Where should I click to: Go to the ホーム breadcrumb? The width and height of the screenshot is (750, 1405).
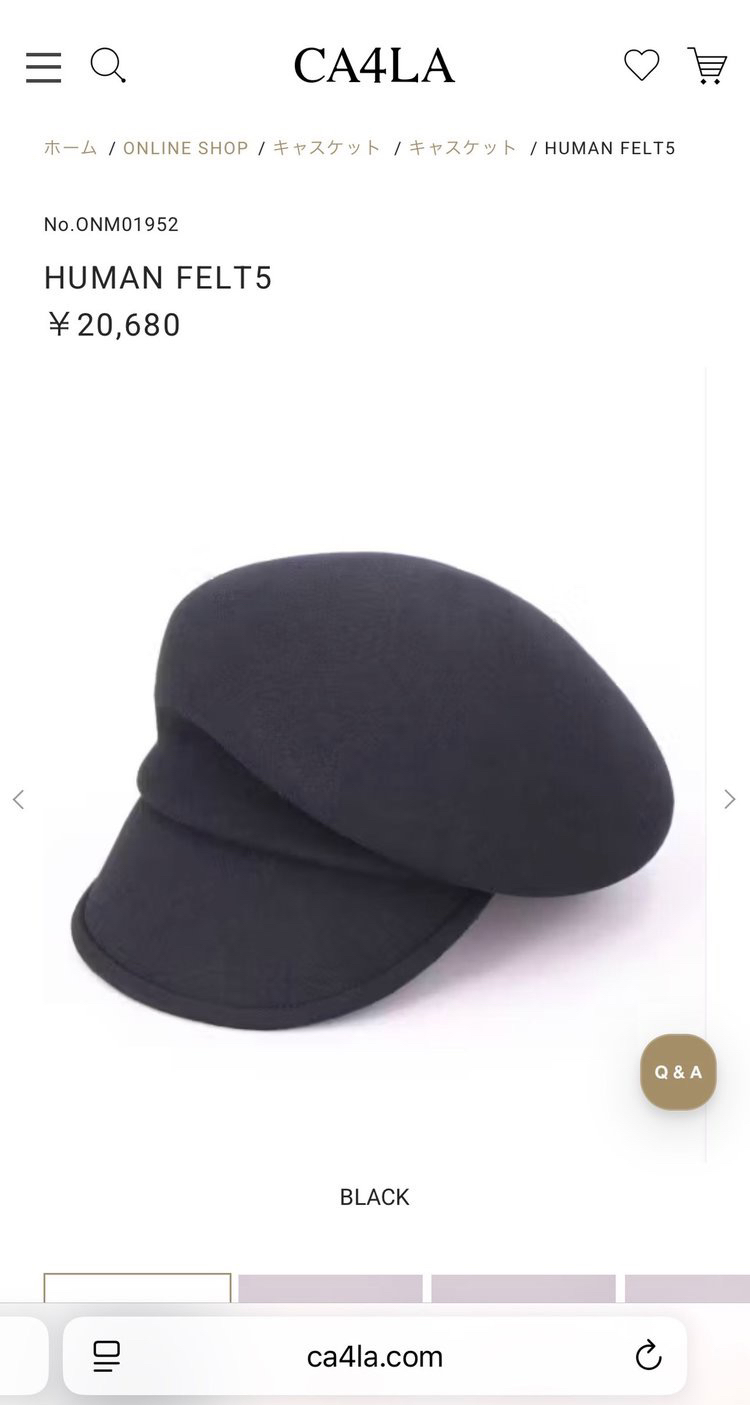[x=70, y=148]
